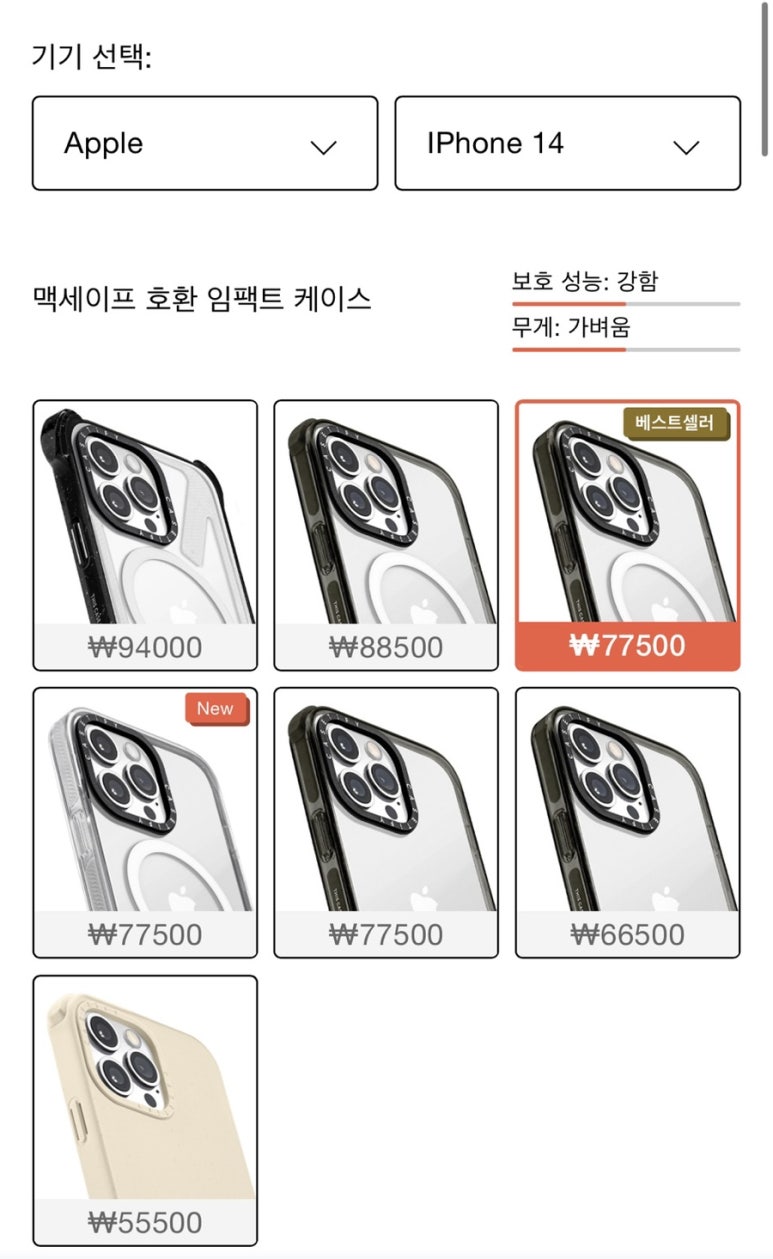
Task: Select the ₩94000 case tile
Action: pos(145,535)
